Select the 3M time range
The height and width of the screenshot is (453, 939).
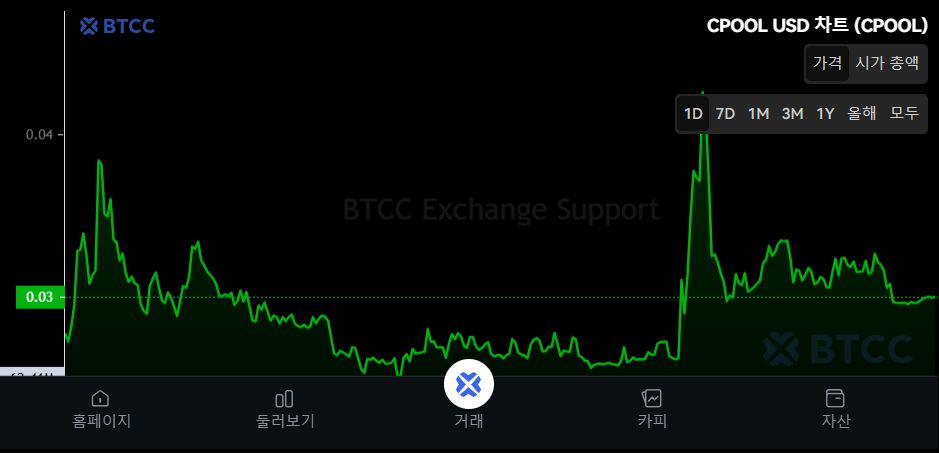tap(792, 114)
